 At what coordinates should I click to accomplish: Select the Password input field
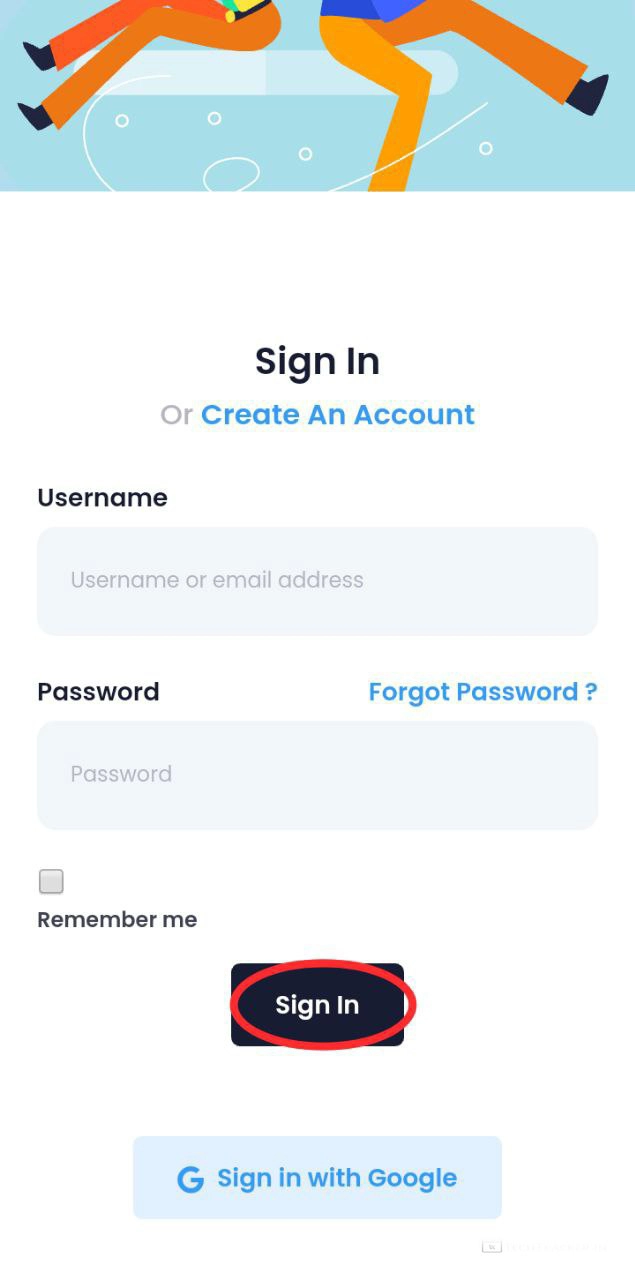[x=317, y=775]
